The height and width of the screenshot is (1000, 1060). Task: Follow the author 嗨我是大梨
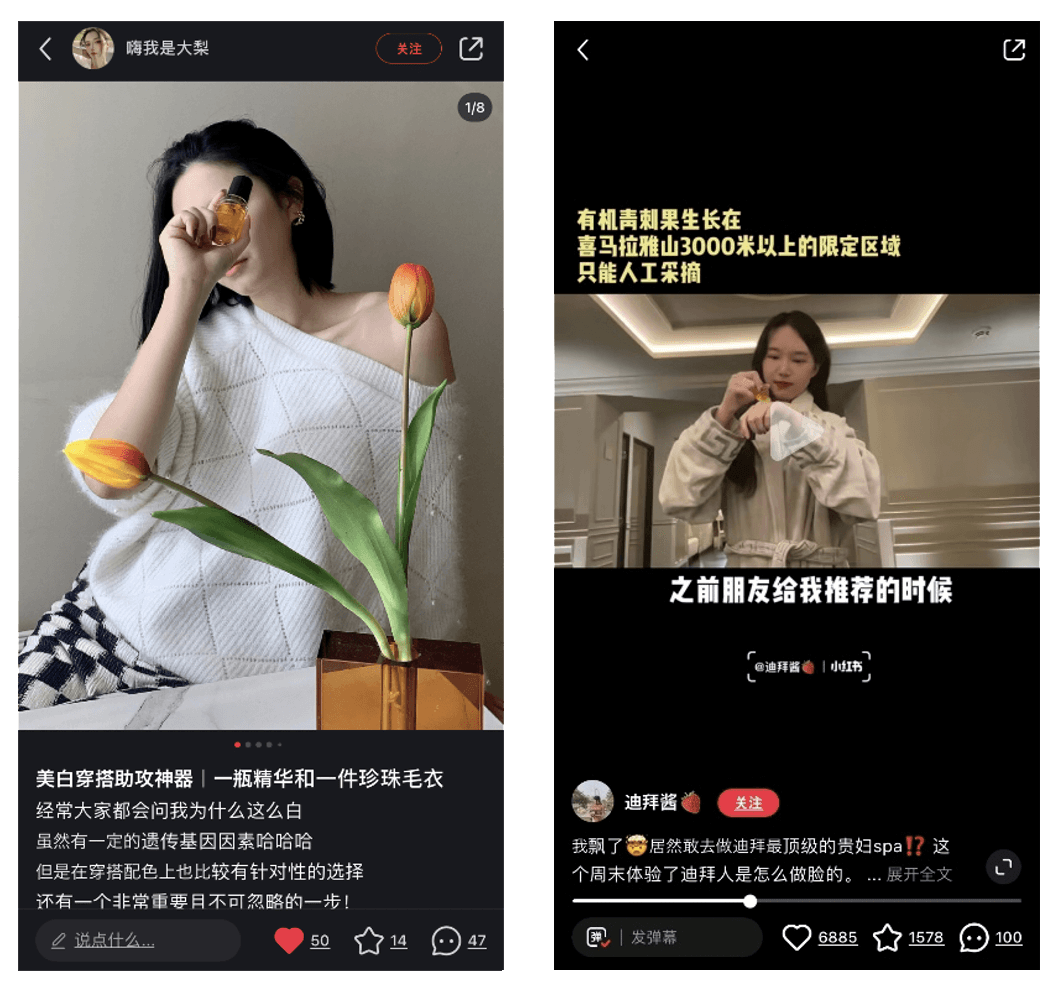coord(408,49)
